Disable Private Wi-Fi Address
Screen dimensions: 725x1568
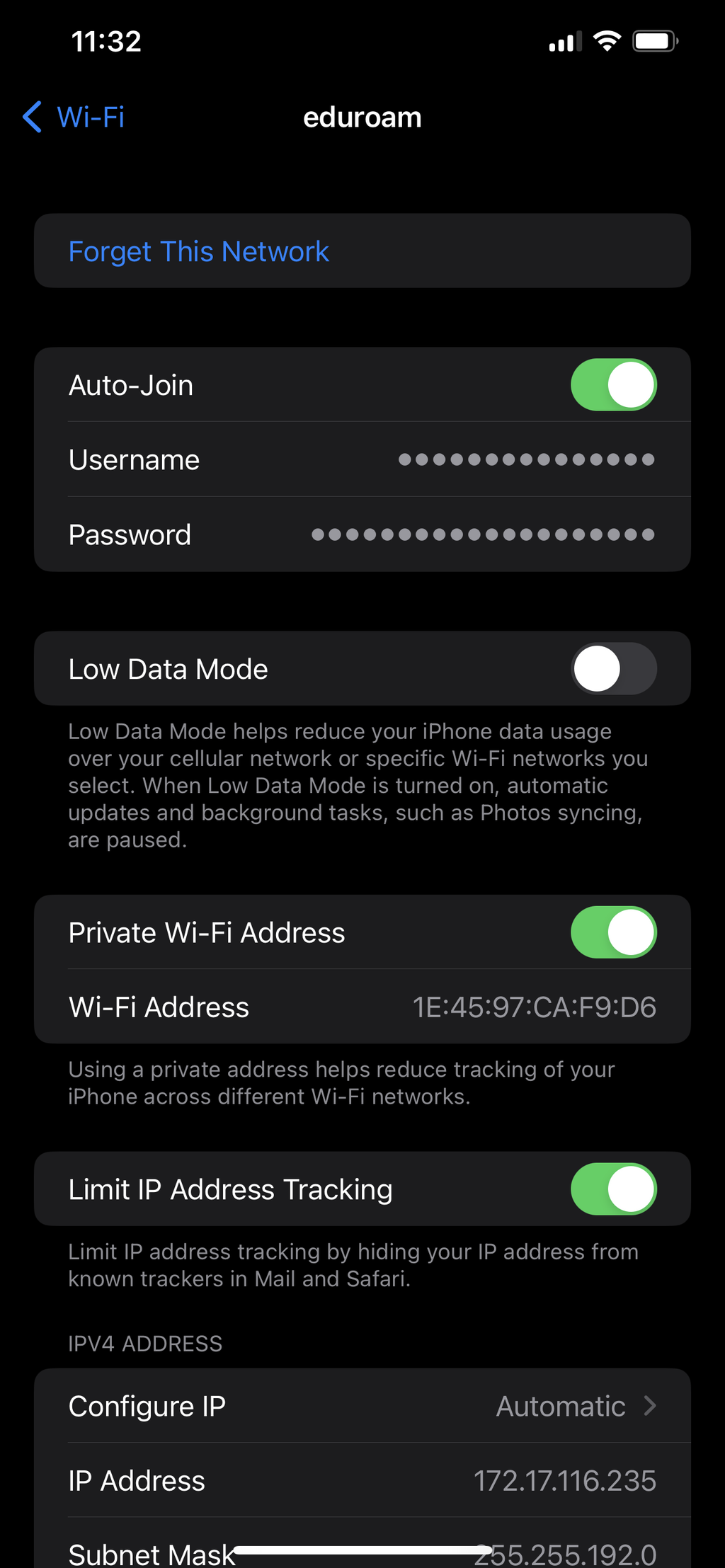[x=615, y=932]
